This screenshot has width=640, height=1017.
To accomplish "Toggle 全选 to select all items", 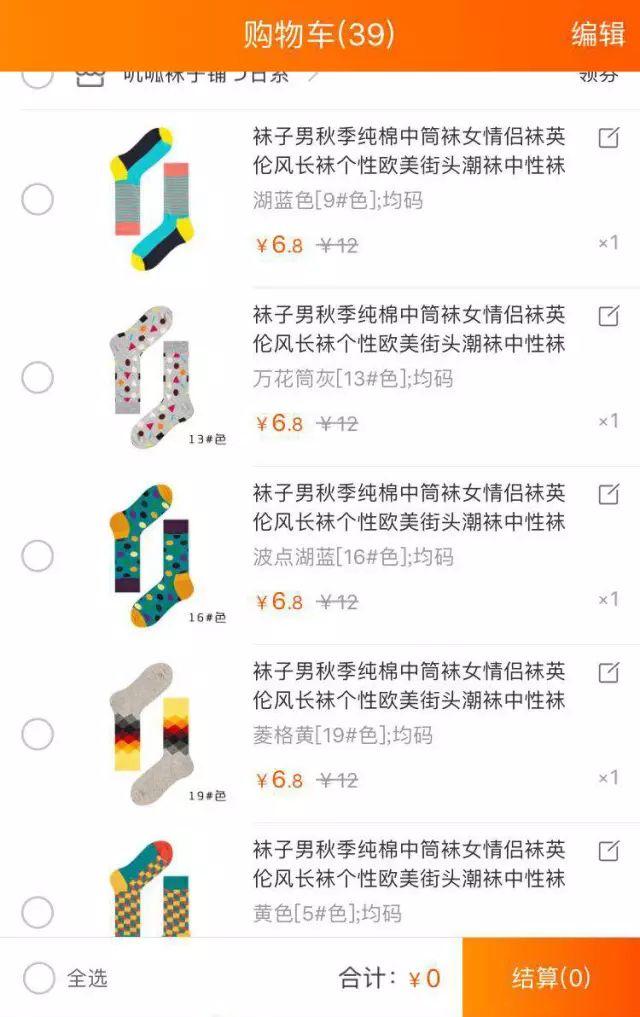I will [40, 978].
